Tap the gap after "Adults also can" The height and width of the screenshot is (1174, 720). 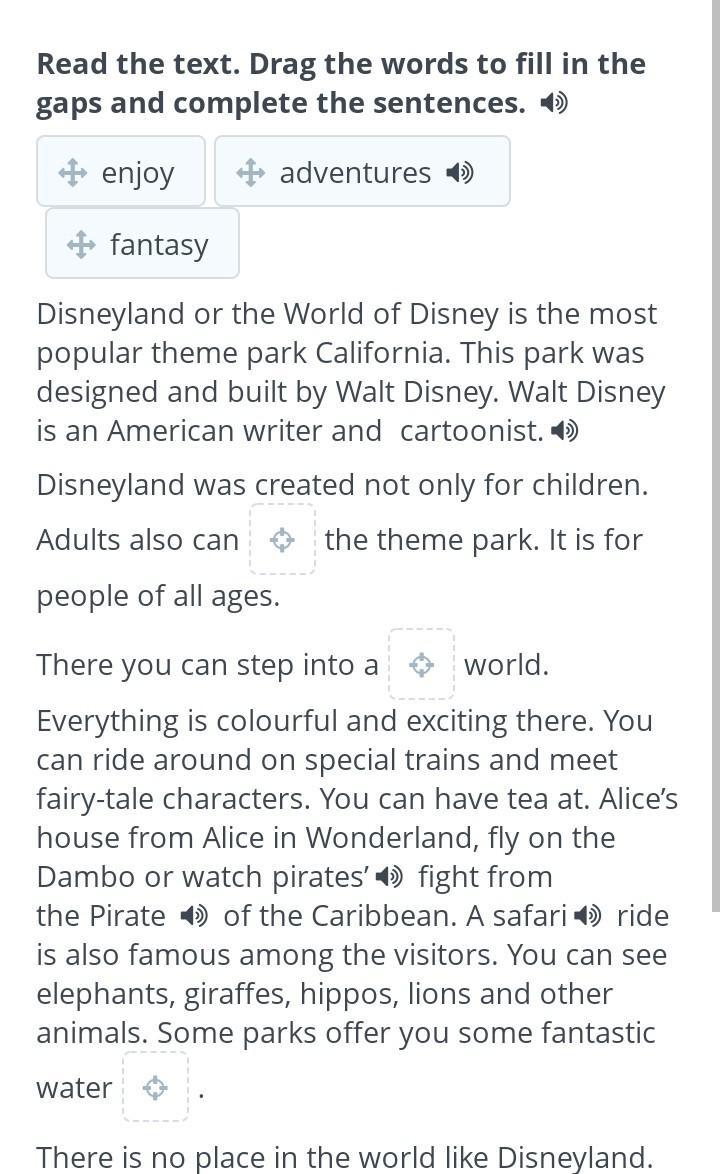[x=282, y=540]
